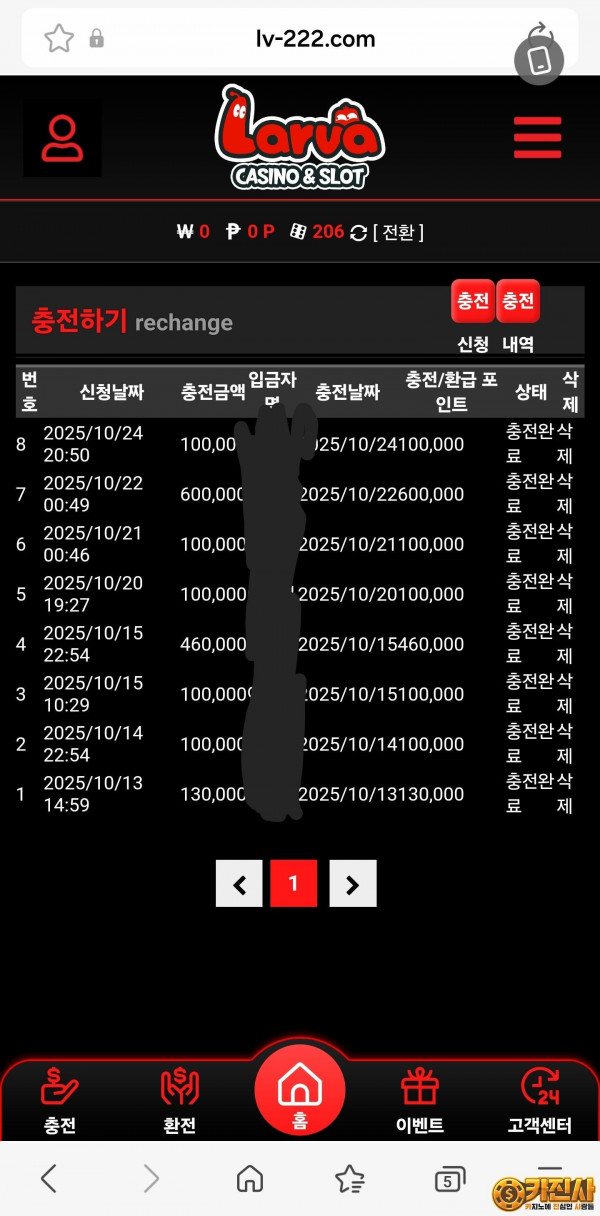Go to next page arrow
The width and height of the screenshot is (600, 1216).
(x=352, y=884)
